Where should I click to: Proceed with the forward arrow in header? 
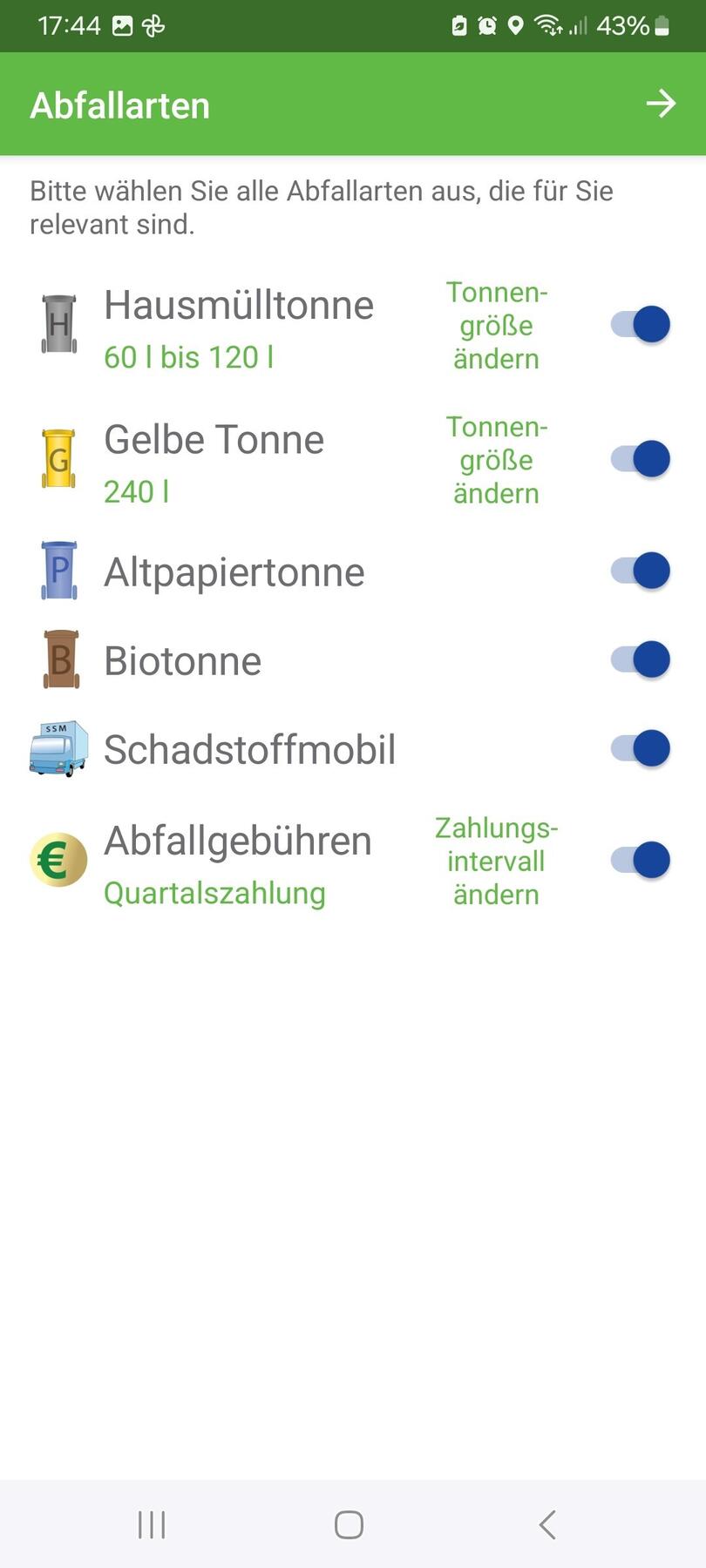tap(661, 105)
